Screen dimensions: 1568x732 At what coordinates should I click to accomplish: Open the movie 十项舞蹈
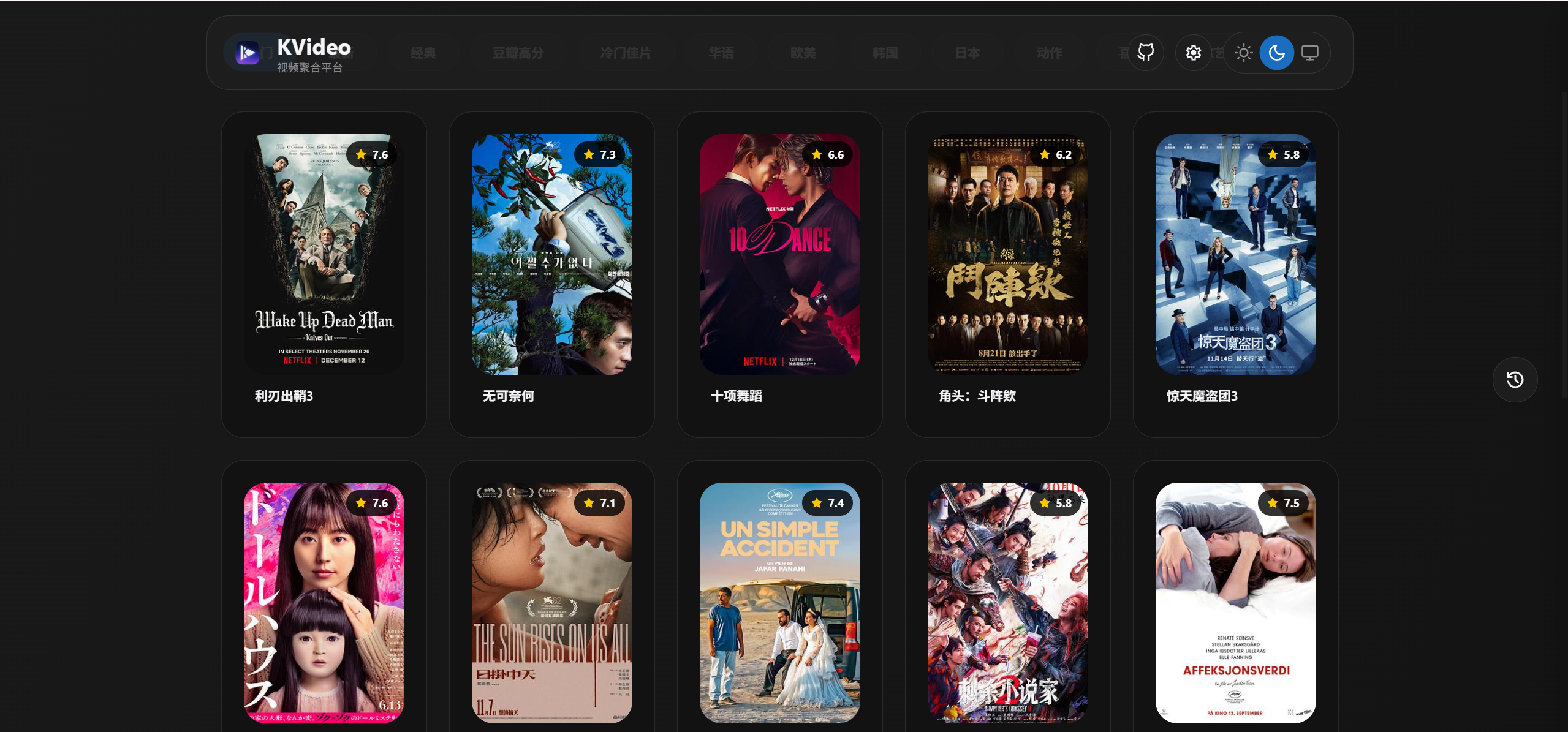pyautogui.click(x=779, y=254)
